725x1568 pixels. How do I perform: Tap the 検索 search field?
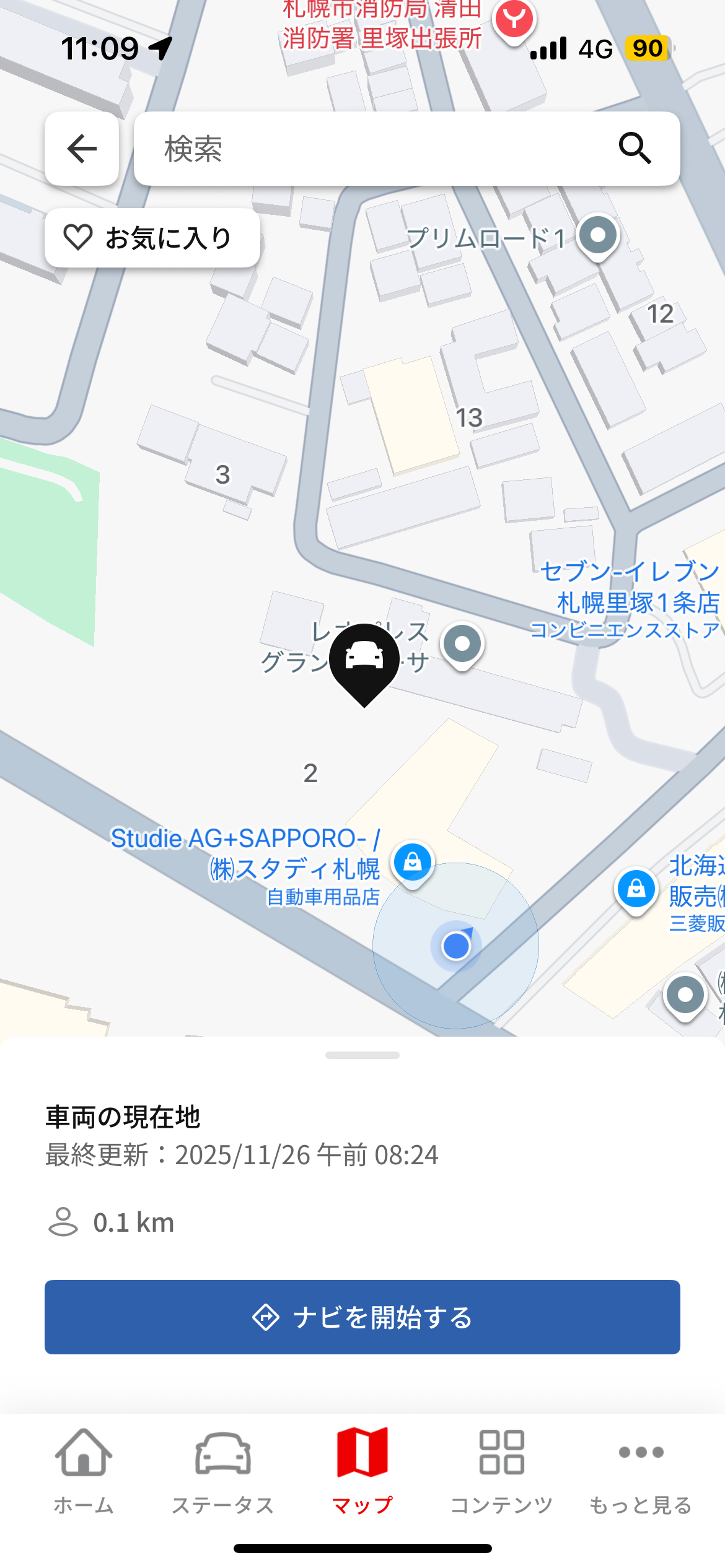pyautogui.click(x=372, y=149)
